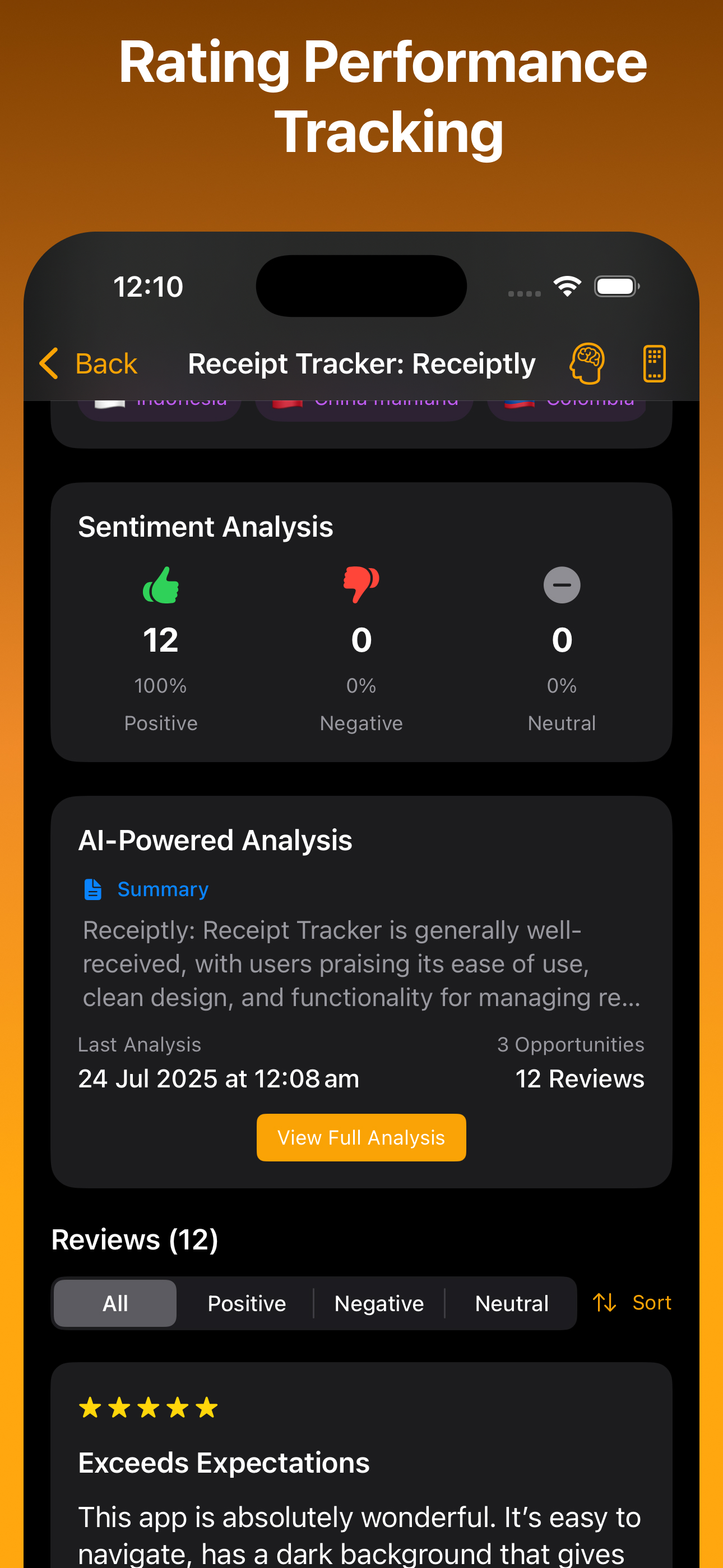Viewport: 723px width, 1568px height.
Task: Tap the View Full Analysis button
Action: [x=361, y=1137]
